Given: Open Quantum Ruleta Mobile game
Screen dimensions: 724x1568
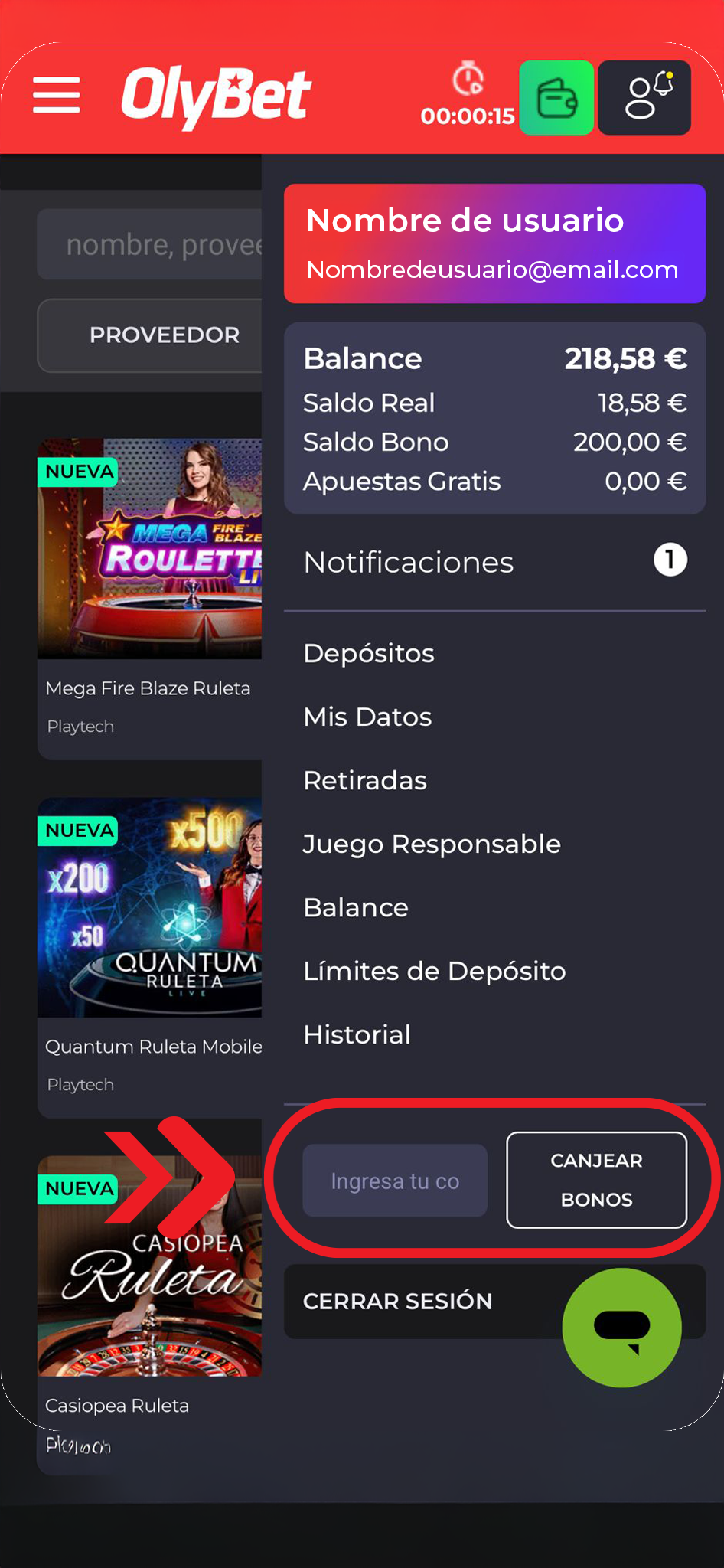Looking at the screenshot, I should click(x=150, y=908).
